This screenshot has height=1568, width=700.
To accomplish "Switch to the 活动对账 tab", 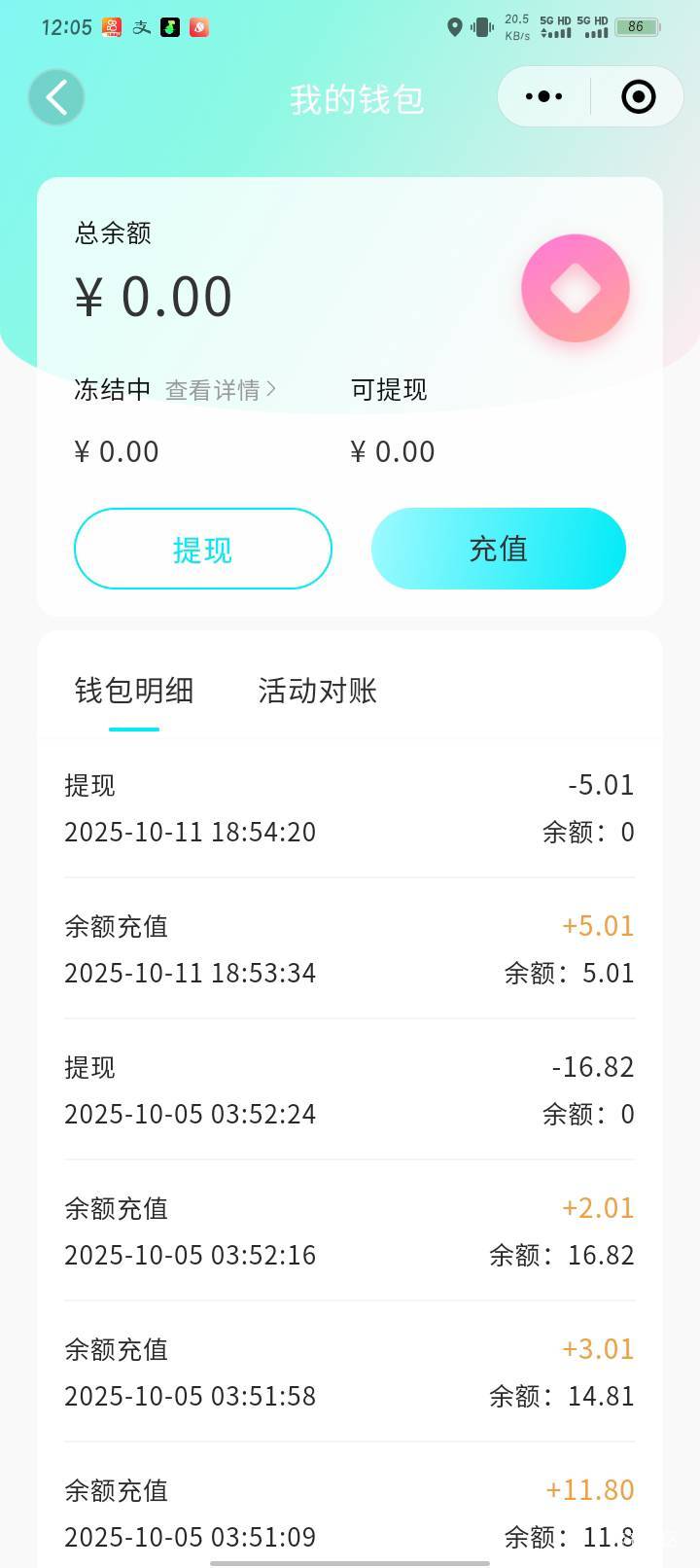I will point(317,691).
